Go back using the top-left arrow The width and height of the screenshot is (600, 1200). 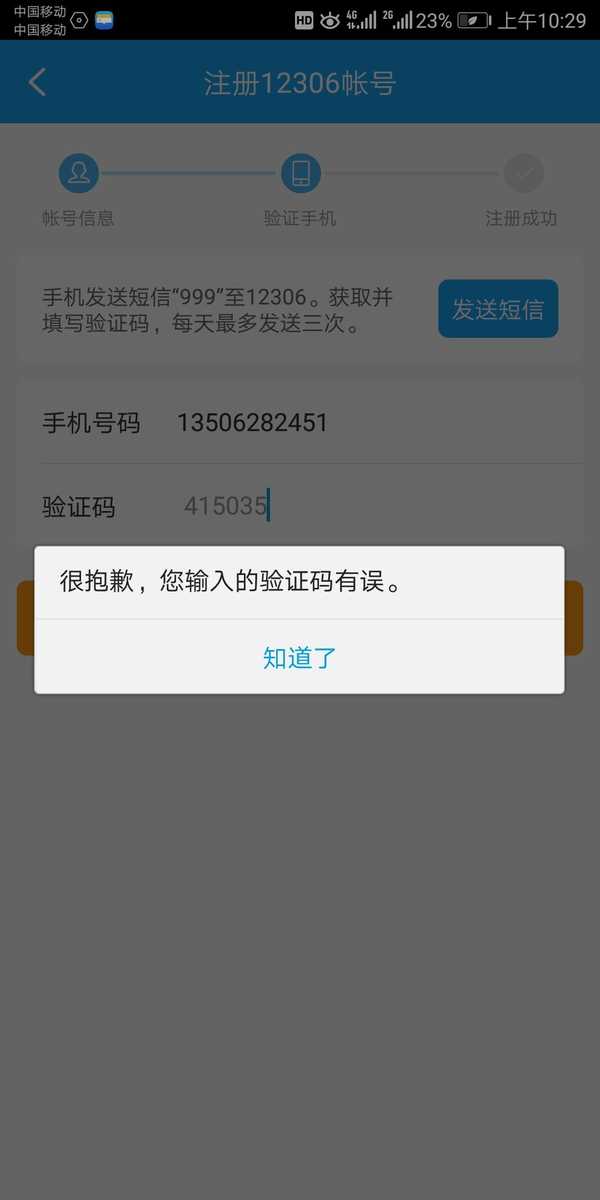[x=38, y=82]
